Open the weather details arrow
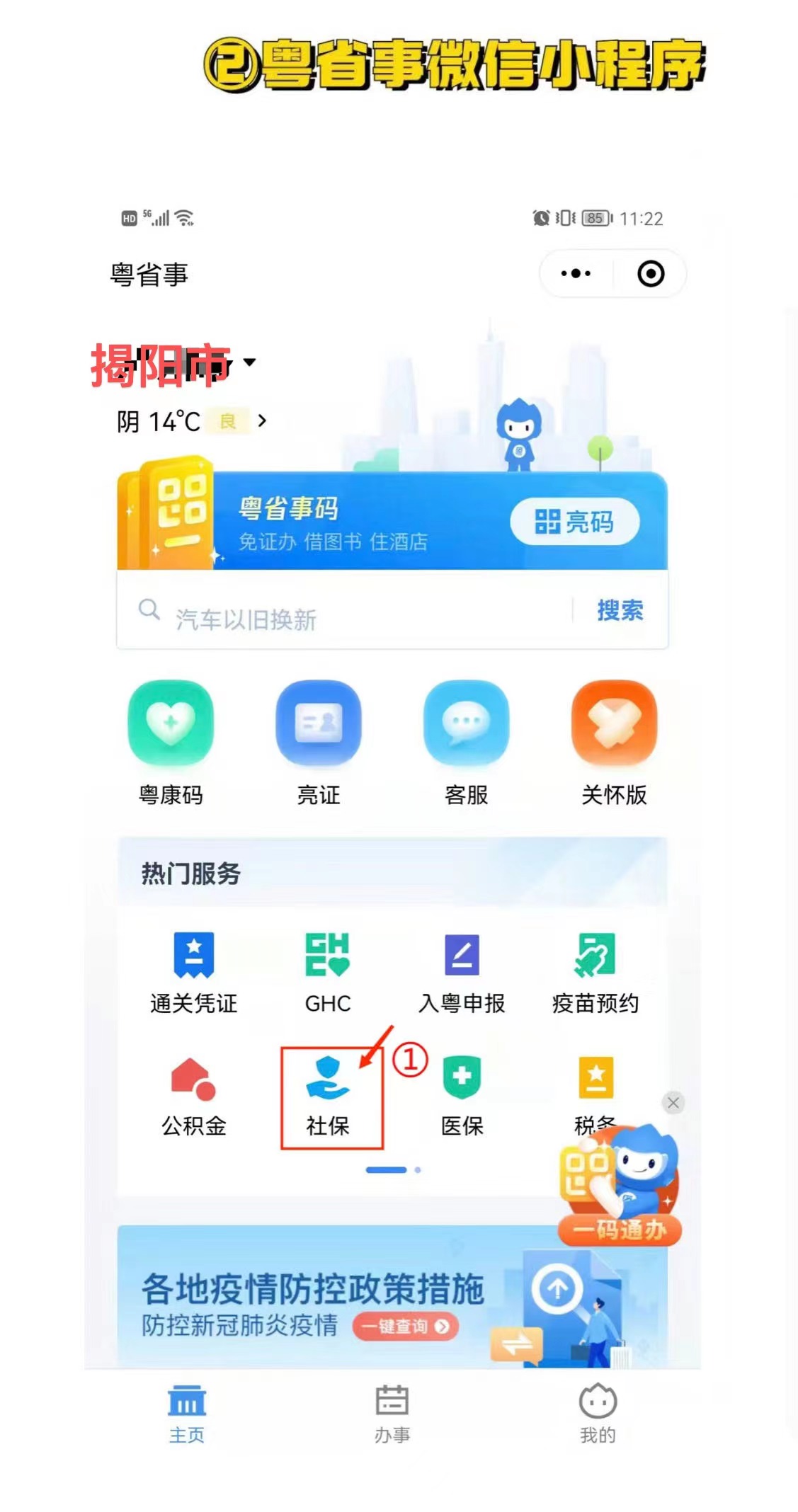The width and height of the screenshot is (798, 1512). tap(263, 420)
